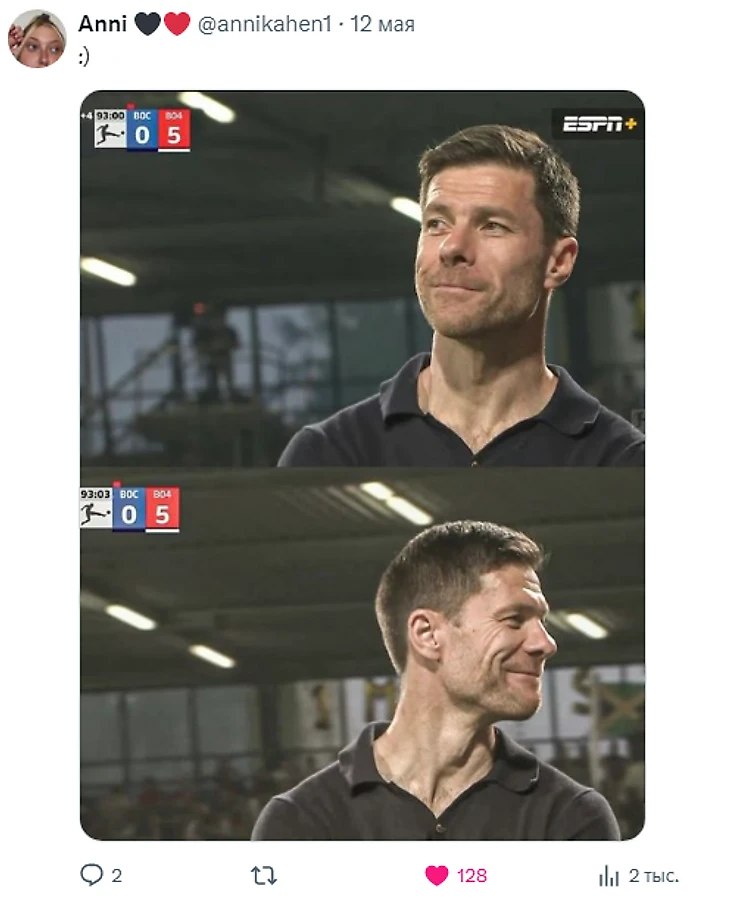
Task: Open the post's 12 мая timestamp
Action: 382,24
